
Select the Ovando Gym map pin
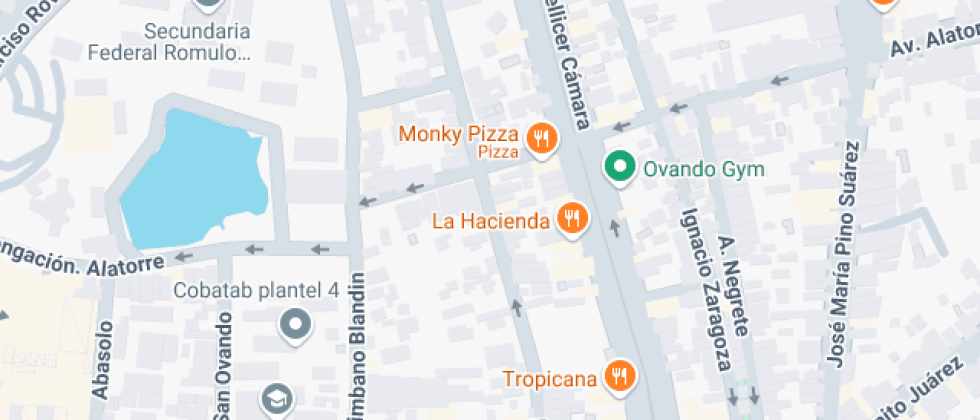[x=620, y=167]
